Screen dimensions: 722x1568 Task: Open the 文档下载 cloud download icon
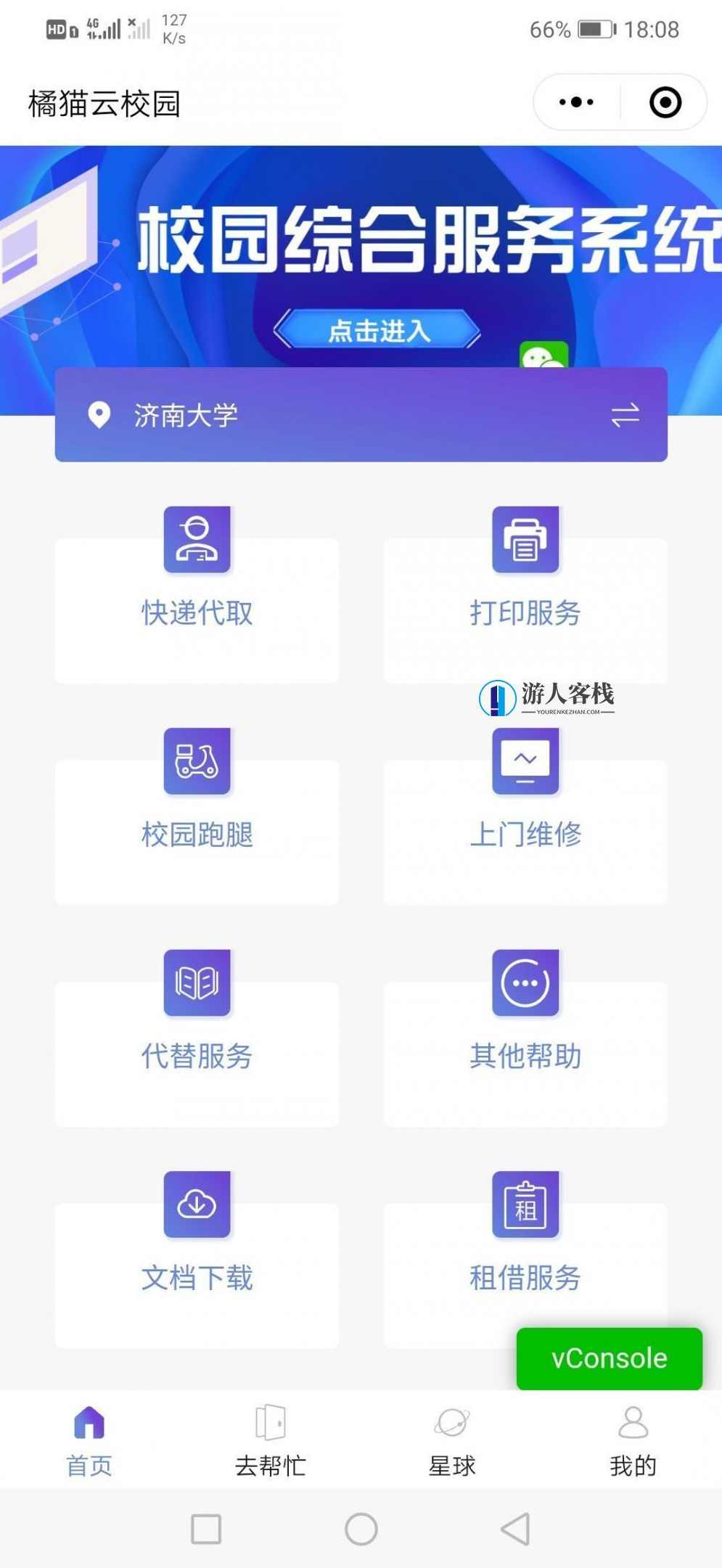click(197, 1204)
